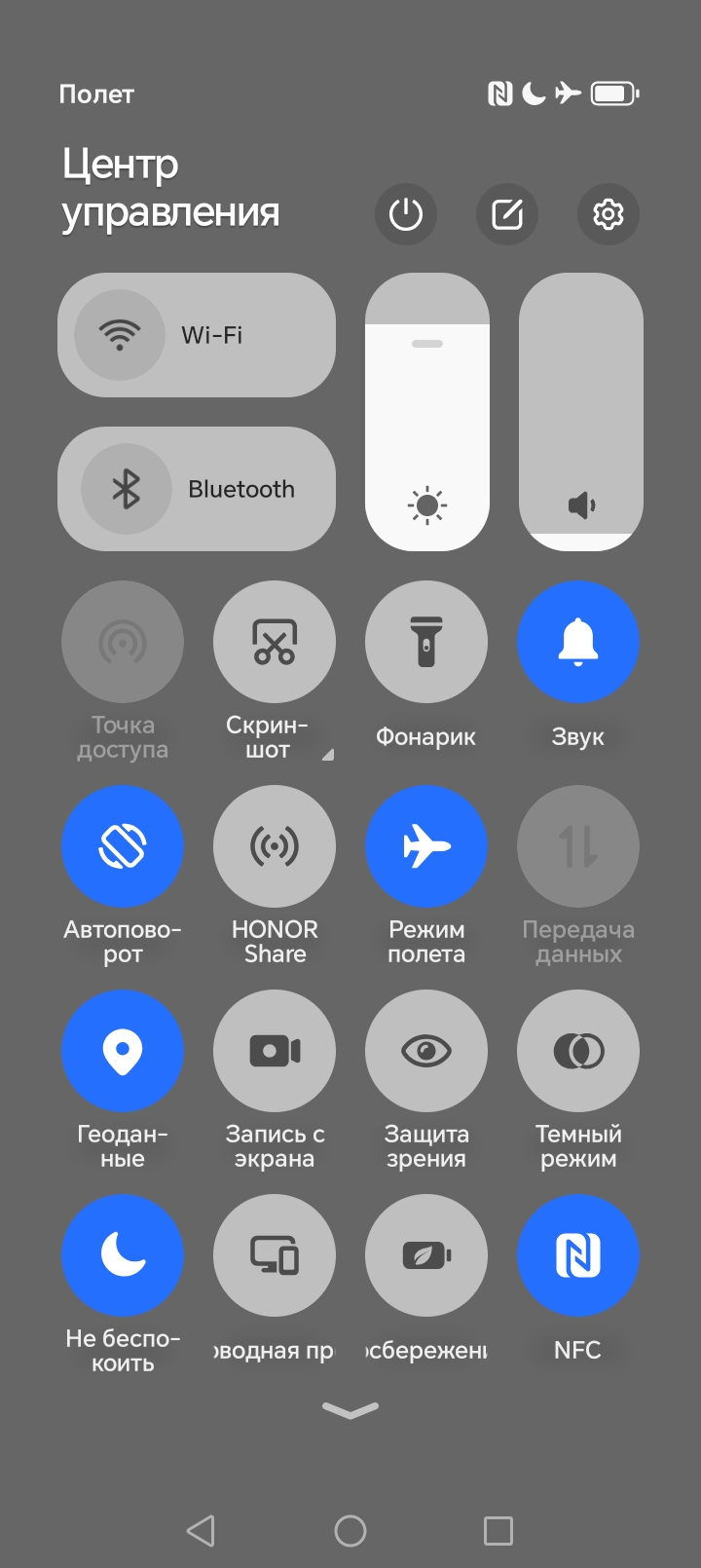701x1568 pixels.
Task: Turn on the Фонарик flashlight
Action: 426,643
